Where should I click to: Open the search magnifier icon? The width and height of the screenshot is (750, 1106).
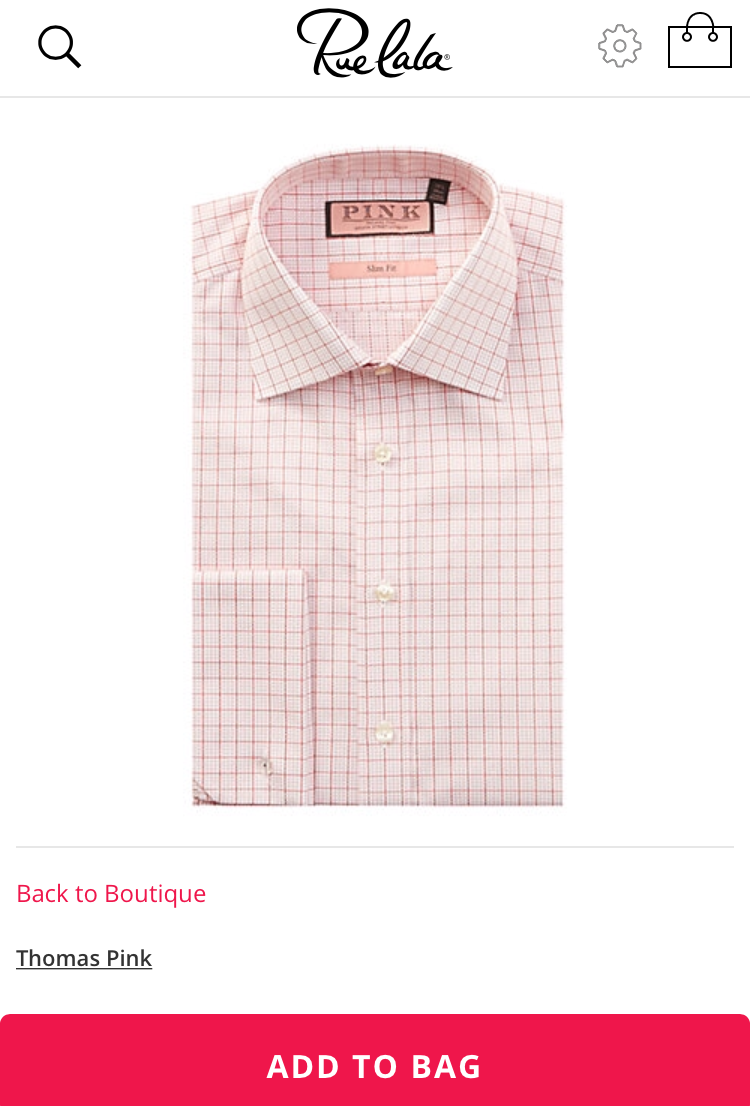click(x=59, y=47)
